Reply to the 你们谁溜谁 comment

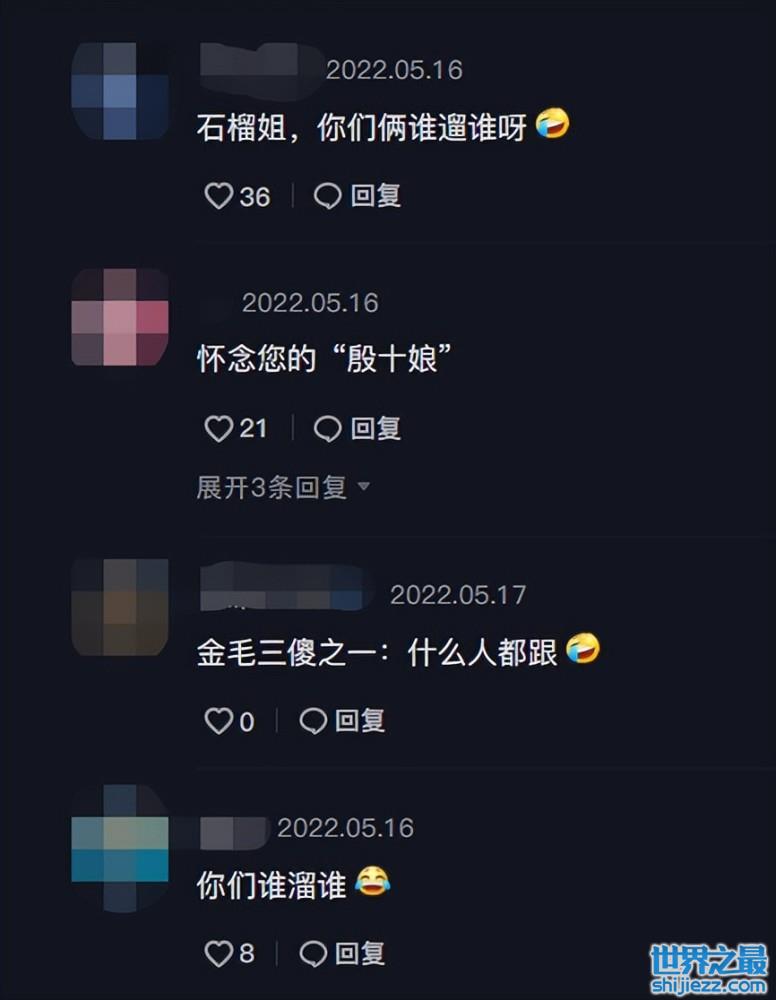(x=342, y=954)
